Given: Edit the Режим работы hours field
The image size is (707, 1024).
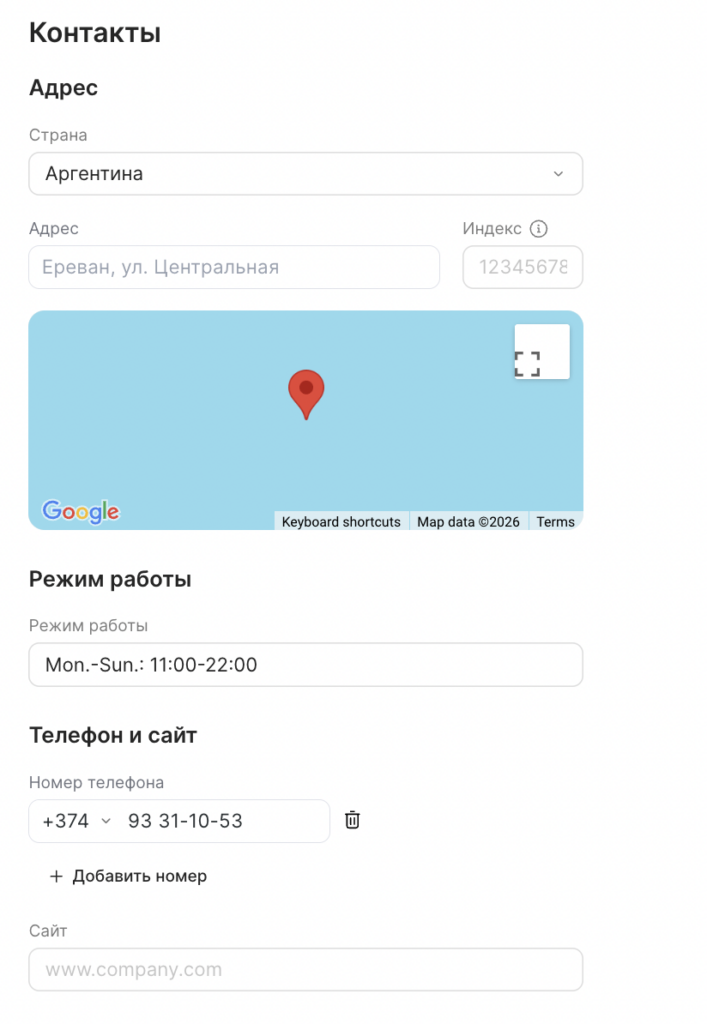Looking at the screenshot, I should (305, 665).
